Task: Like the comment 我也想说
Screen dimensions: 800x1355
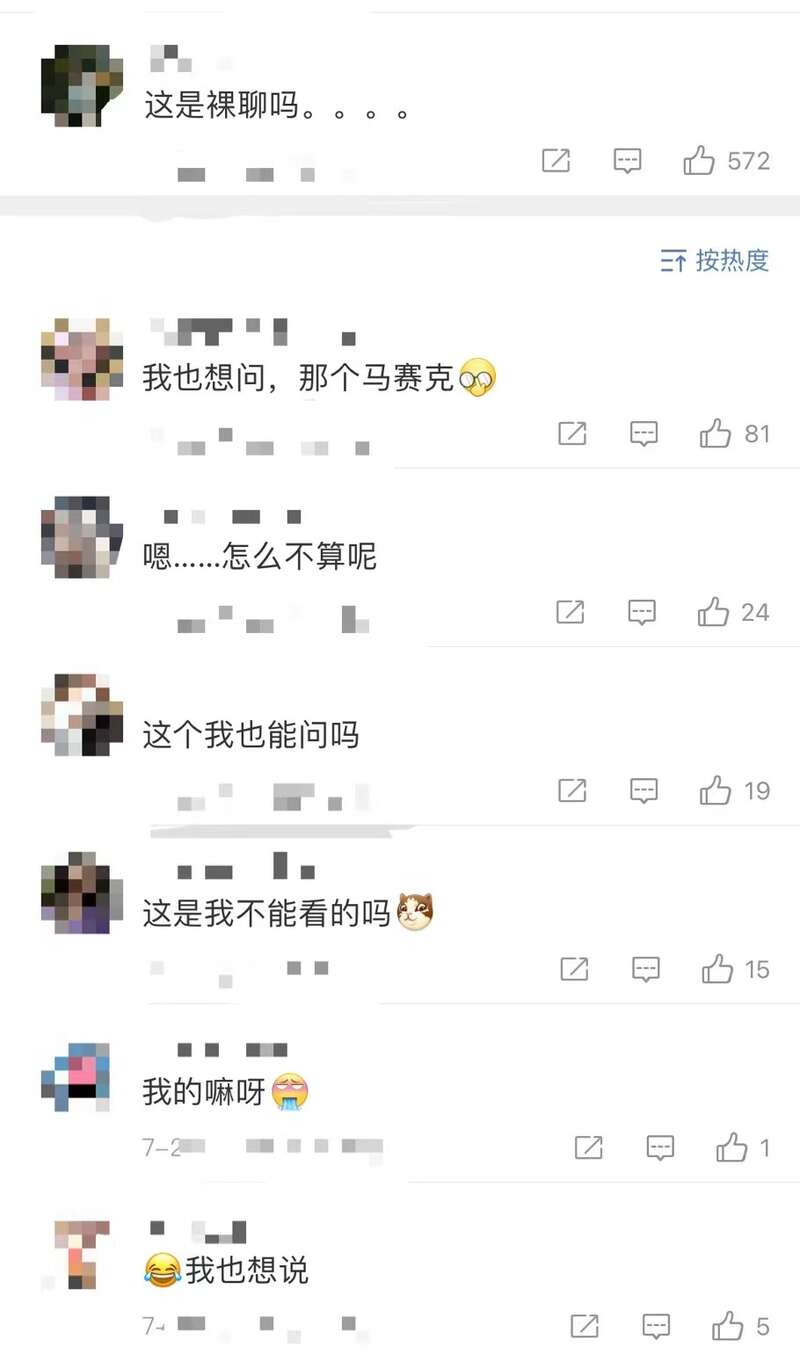Action: [x=727, y=1327]
